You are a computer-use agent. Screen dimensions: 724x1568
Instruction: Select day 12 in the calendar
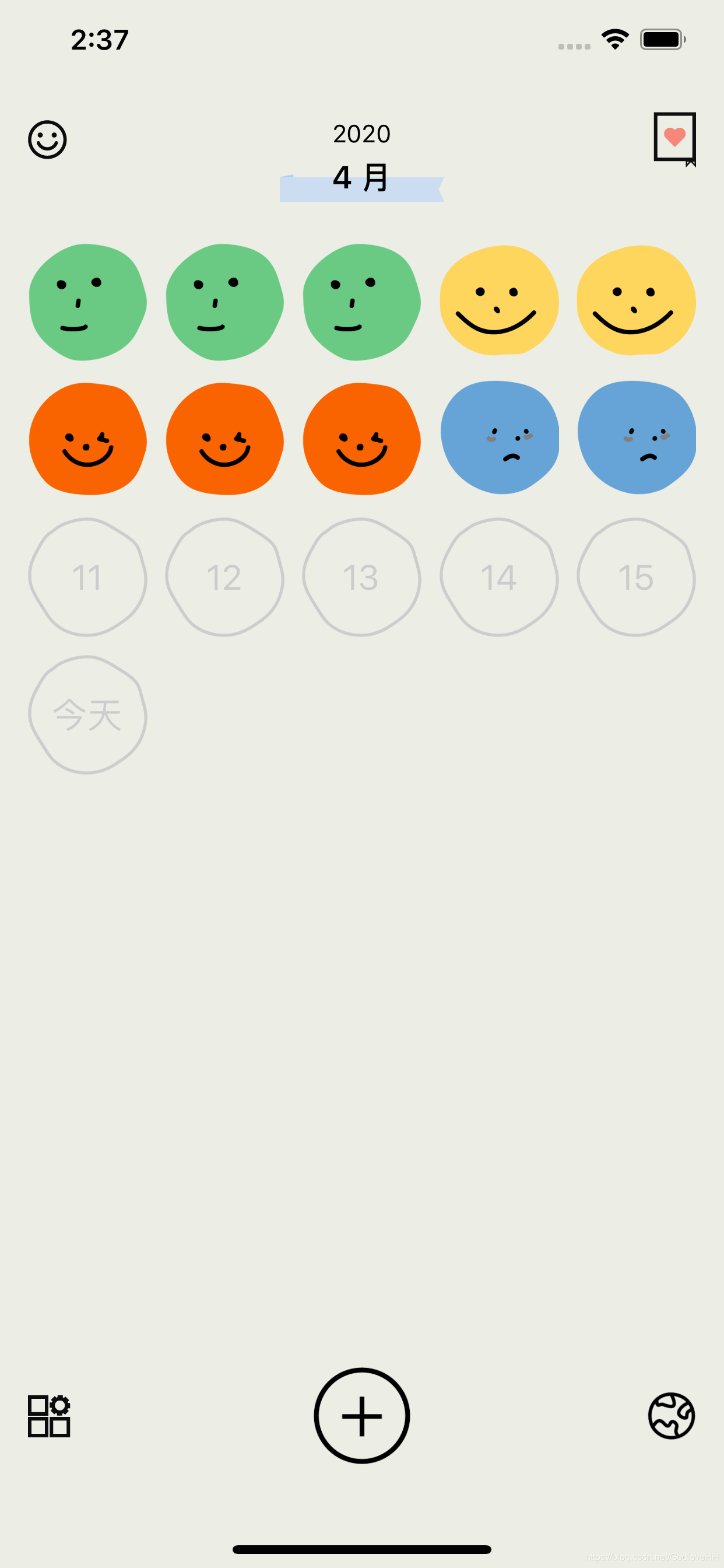pos(224,577)
